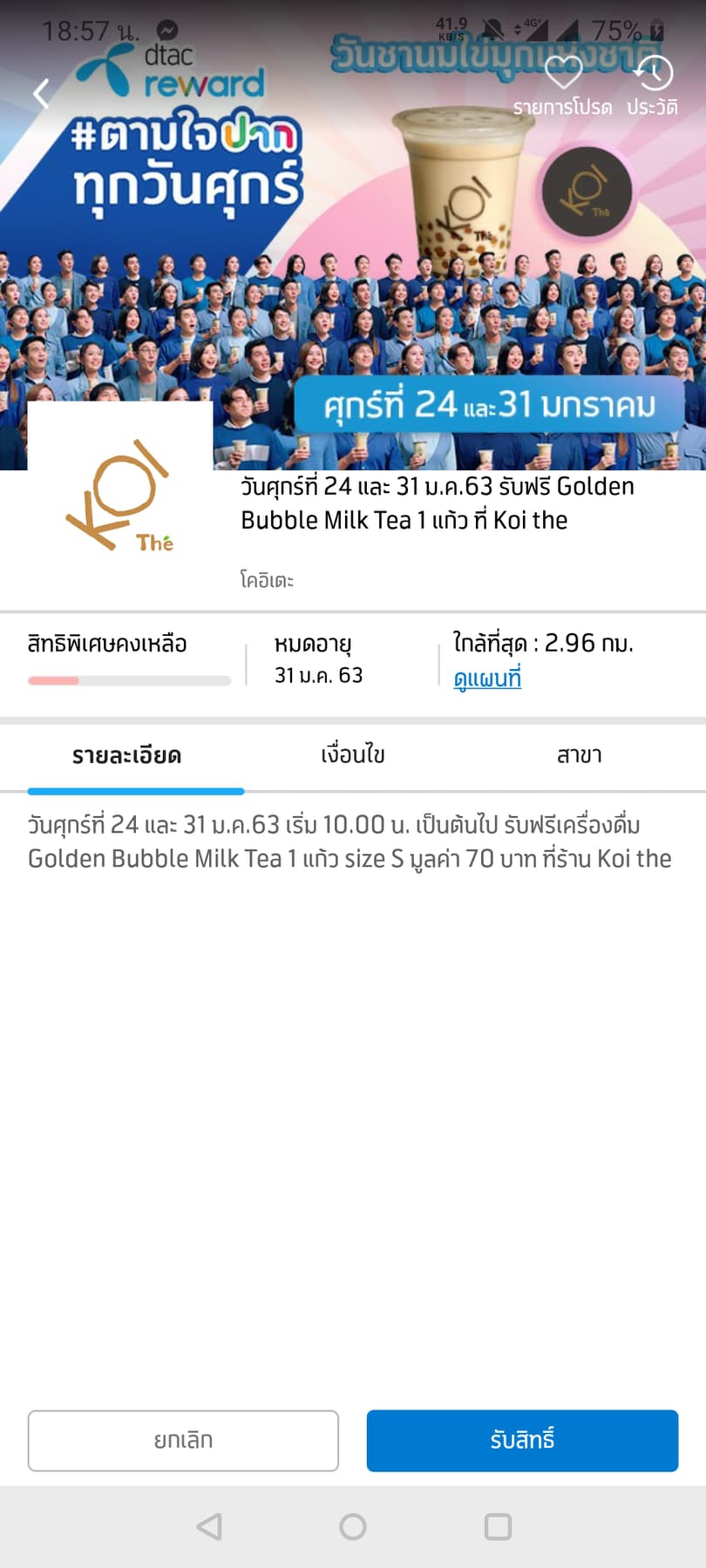706x1568 pixels.
Task: Open the ดูแผนที่ map link
Action: tap(487, 678)
